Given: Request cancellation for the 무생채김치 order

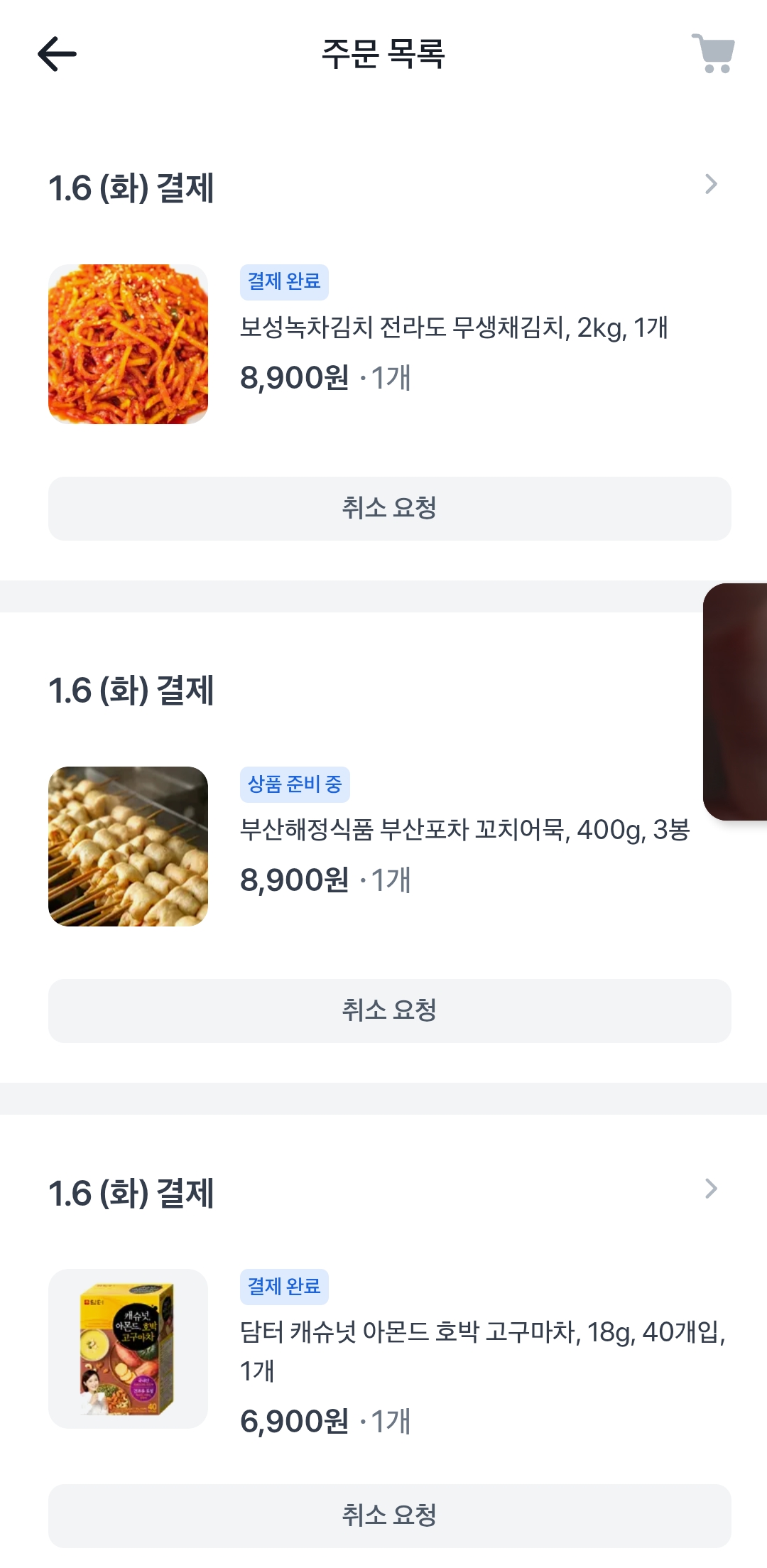Looking at the screenshot, I should click(389, 509).
